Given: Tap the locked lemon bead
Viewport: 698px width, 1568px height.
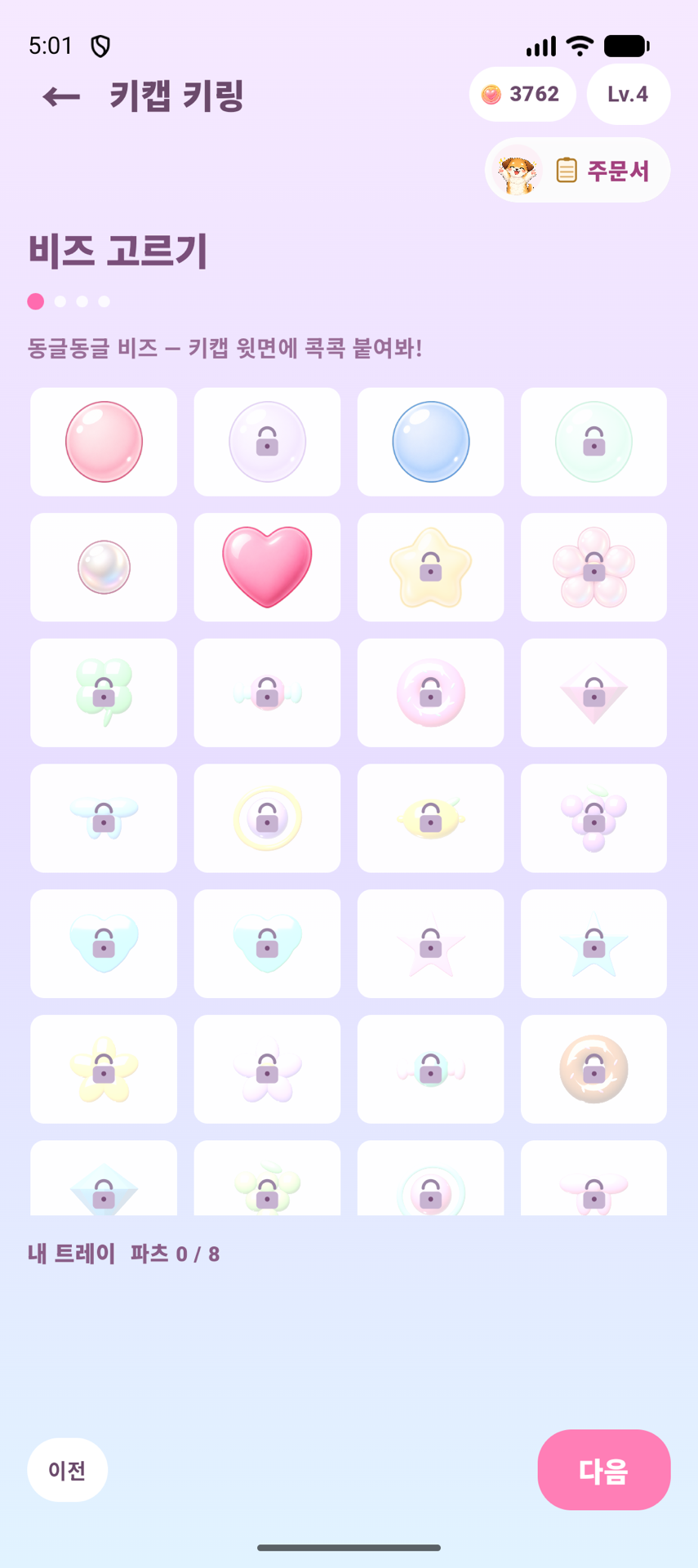Looking at the screenshot, I should click(430, 818).
